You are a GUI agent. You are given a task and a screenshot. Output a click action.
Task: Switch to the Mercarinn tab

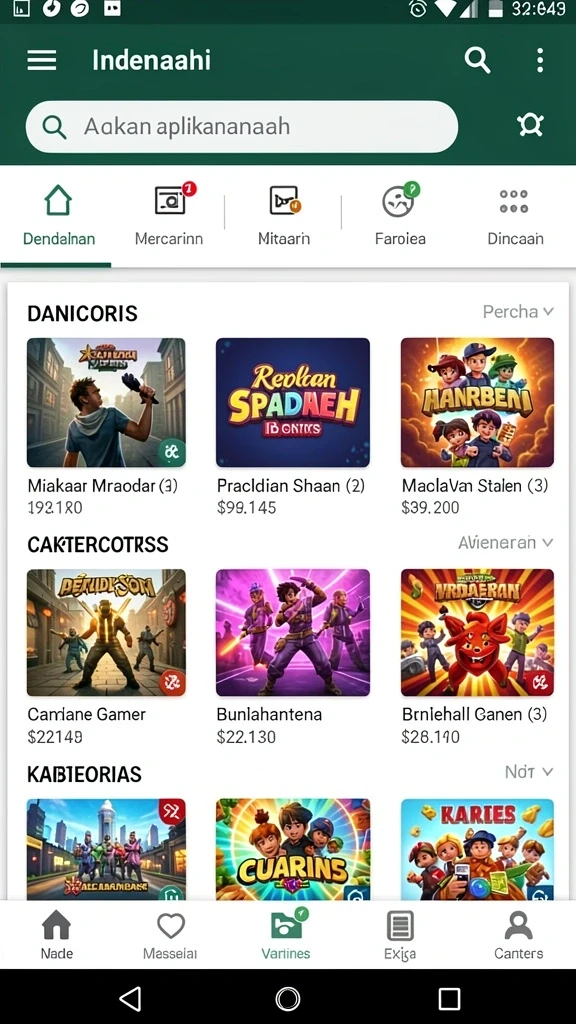coord(169,216)
